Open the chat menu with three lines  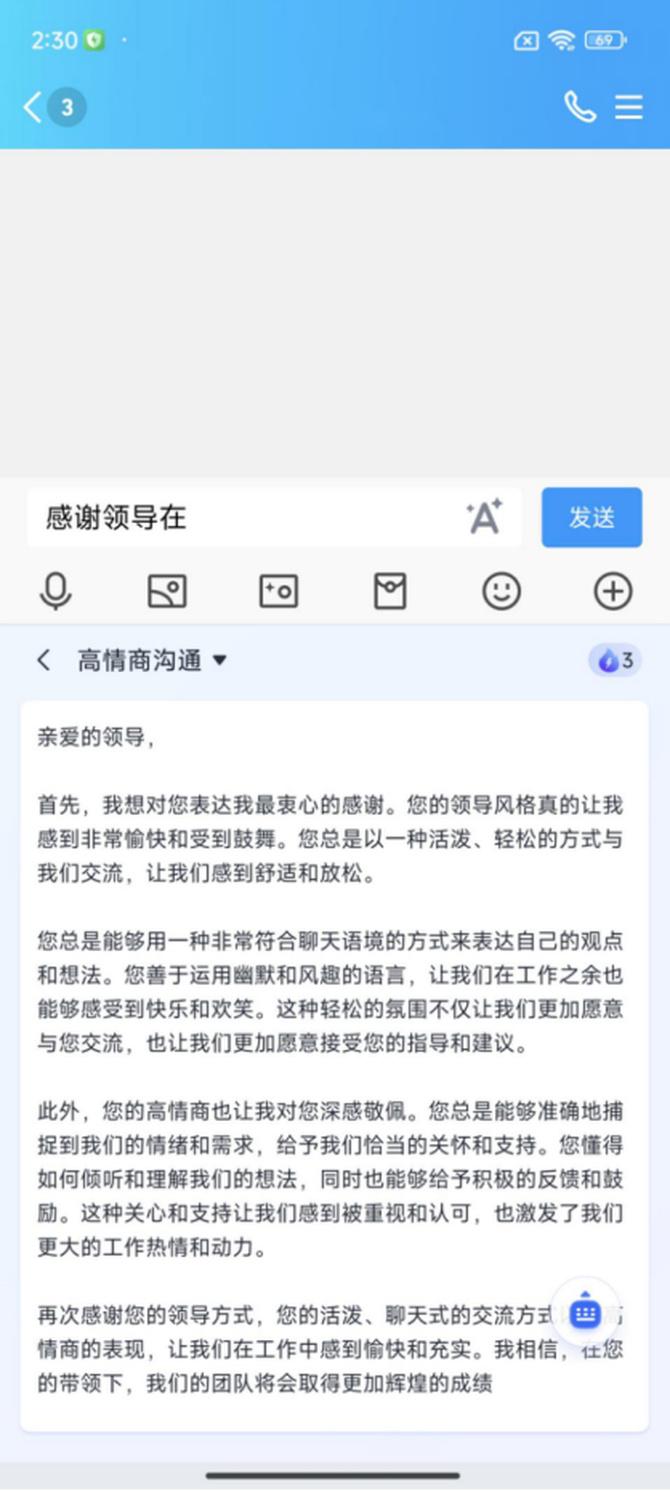pyautogui.click(x=629, y=107)
